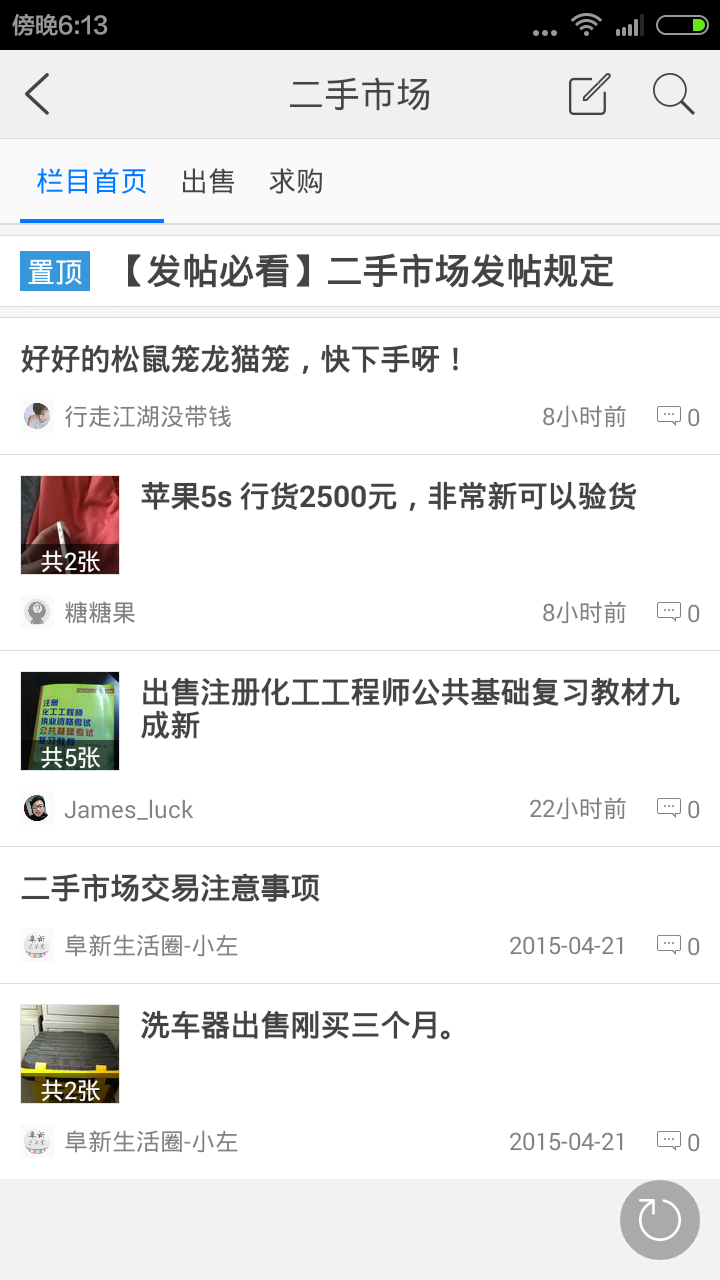Viewport: 720px width, 1280px height.
Task: Open the pinned 发帖必看 rules post
Action: (366, 271)
